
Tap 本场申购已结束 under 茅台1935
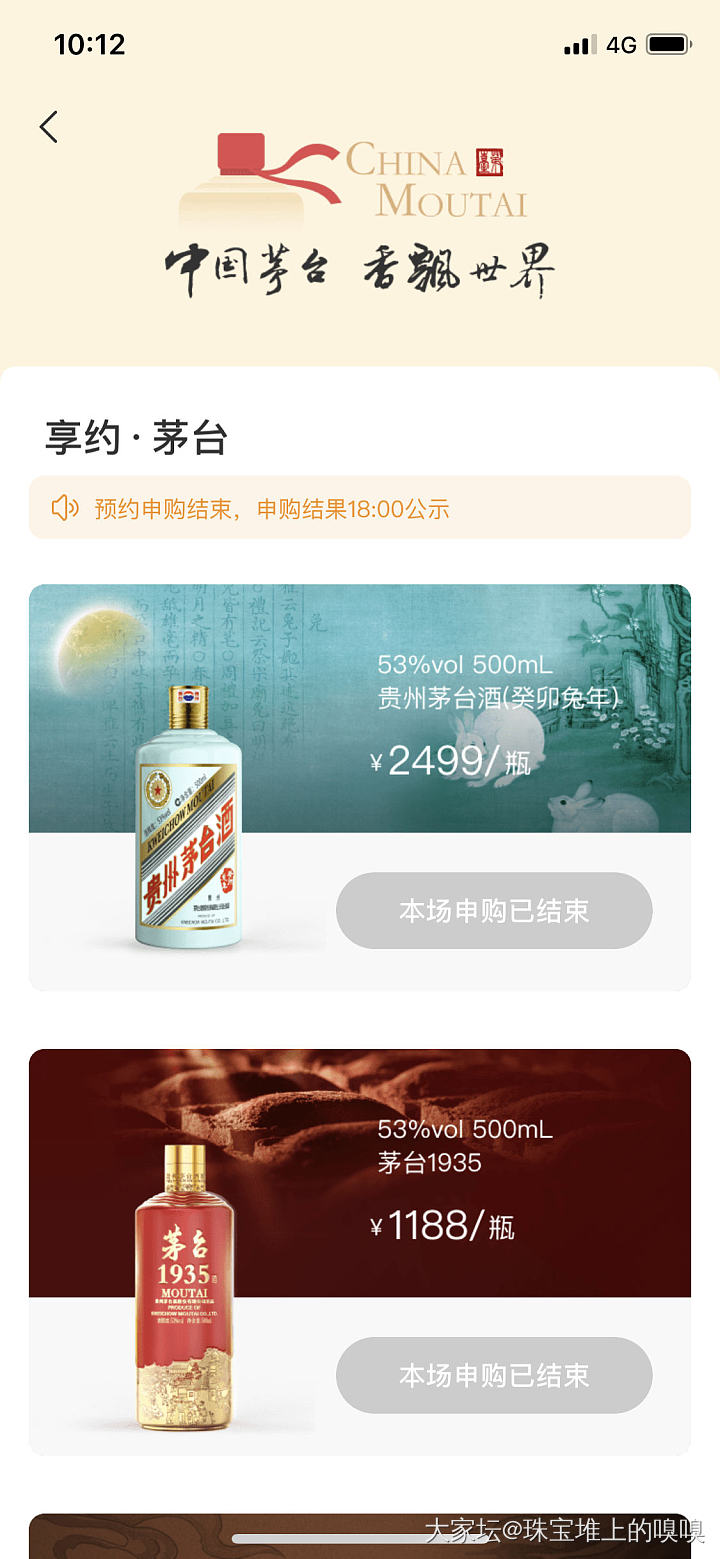(x=494, y=1375)
